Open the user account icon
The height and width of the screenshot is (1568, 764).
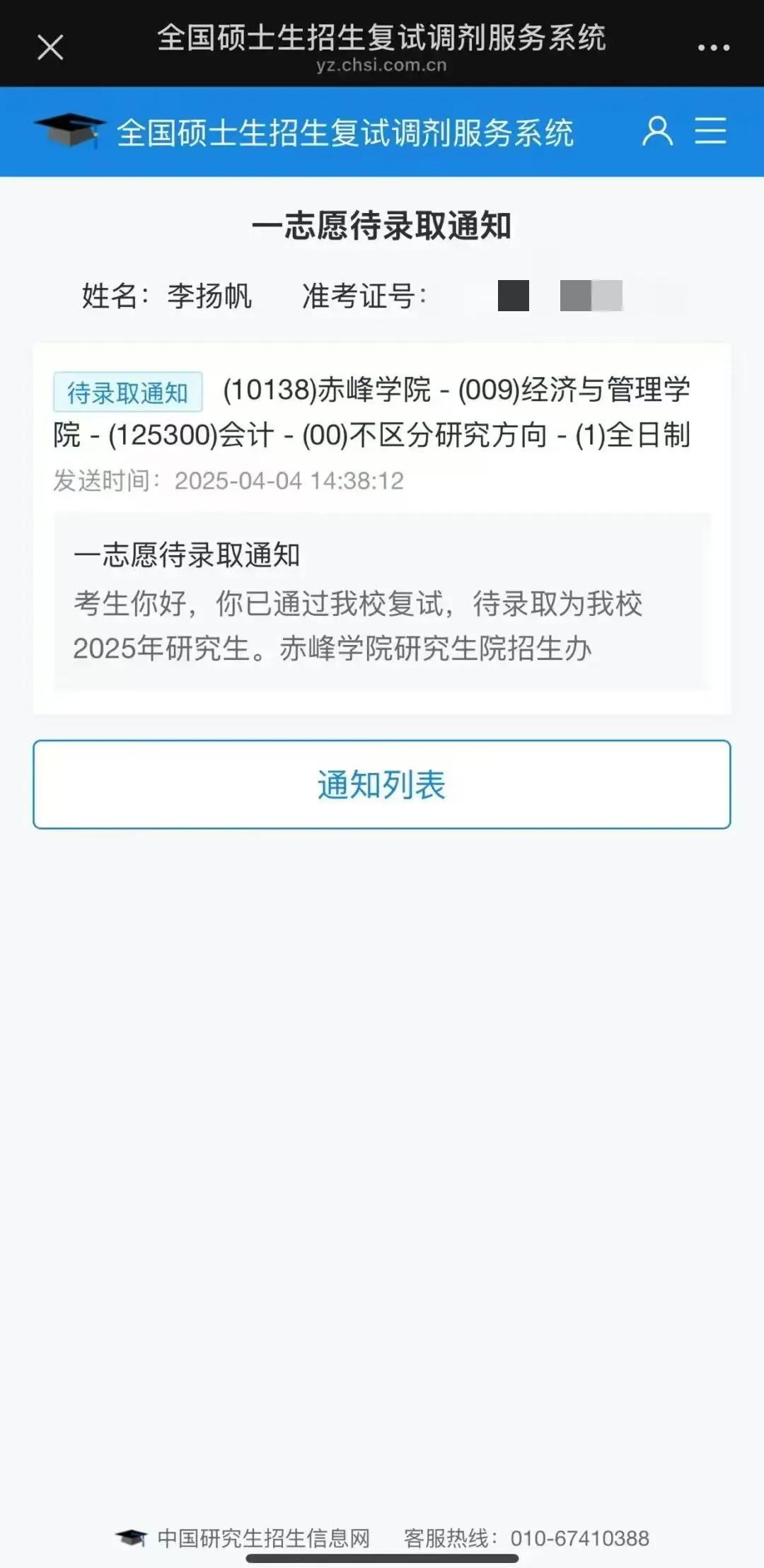[657, 131]
